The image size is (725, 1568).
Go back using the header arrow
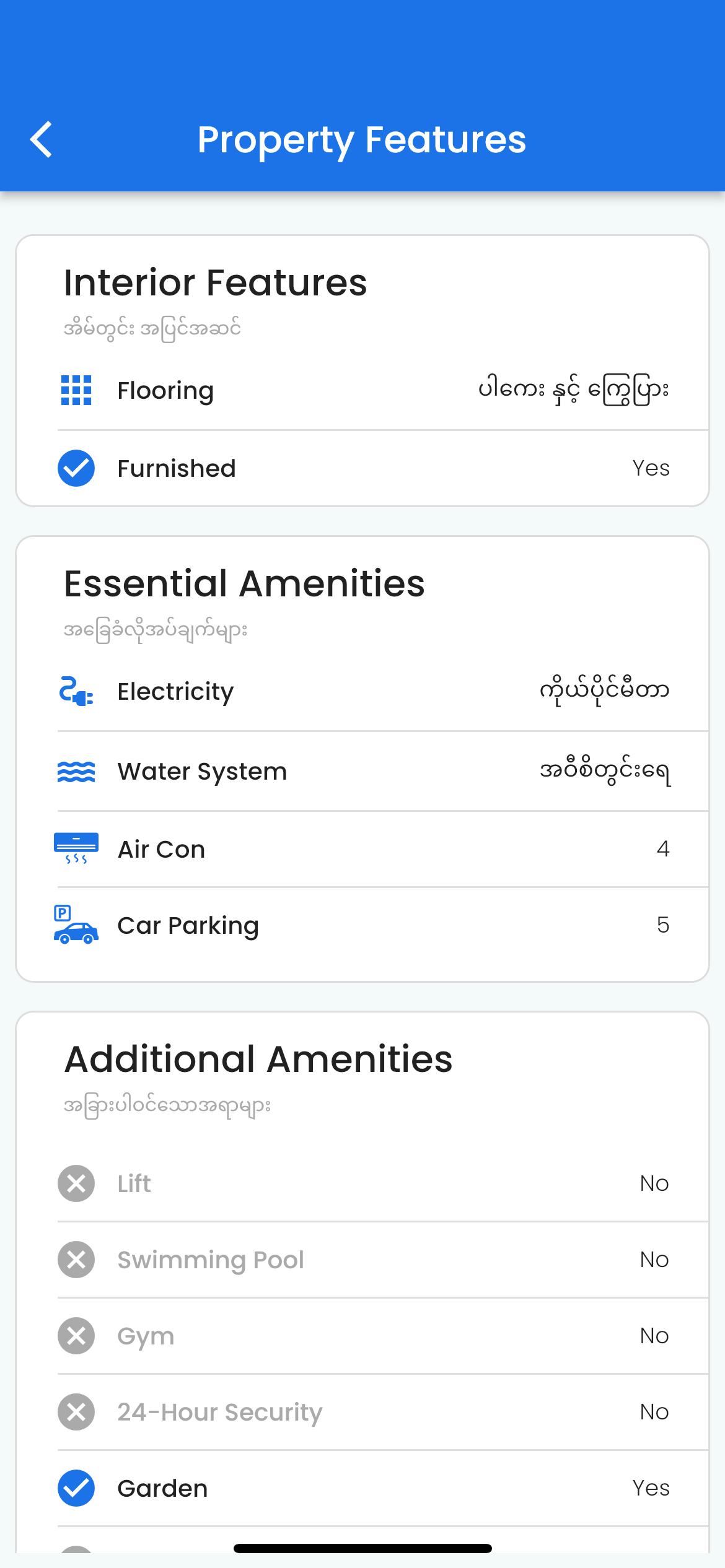pyautogui.click(x=41, y=139)
